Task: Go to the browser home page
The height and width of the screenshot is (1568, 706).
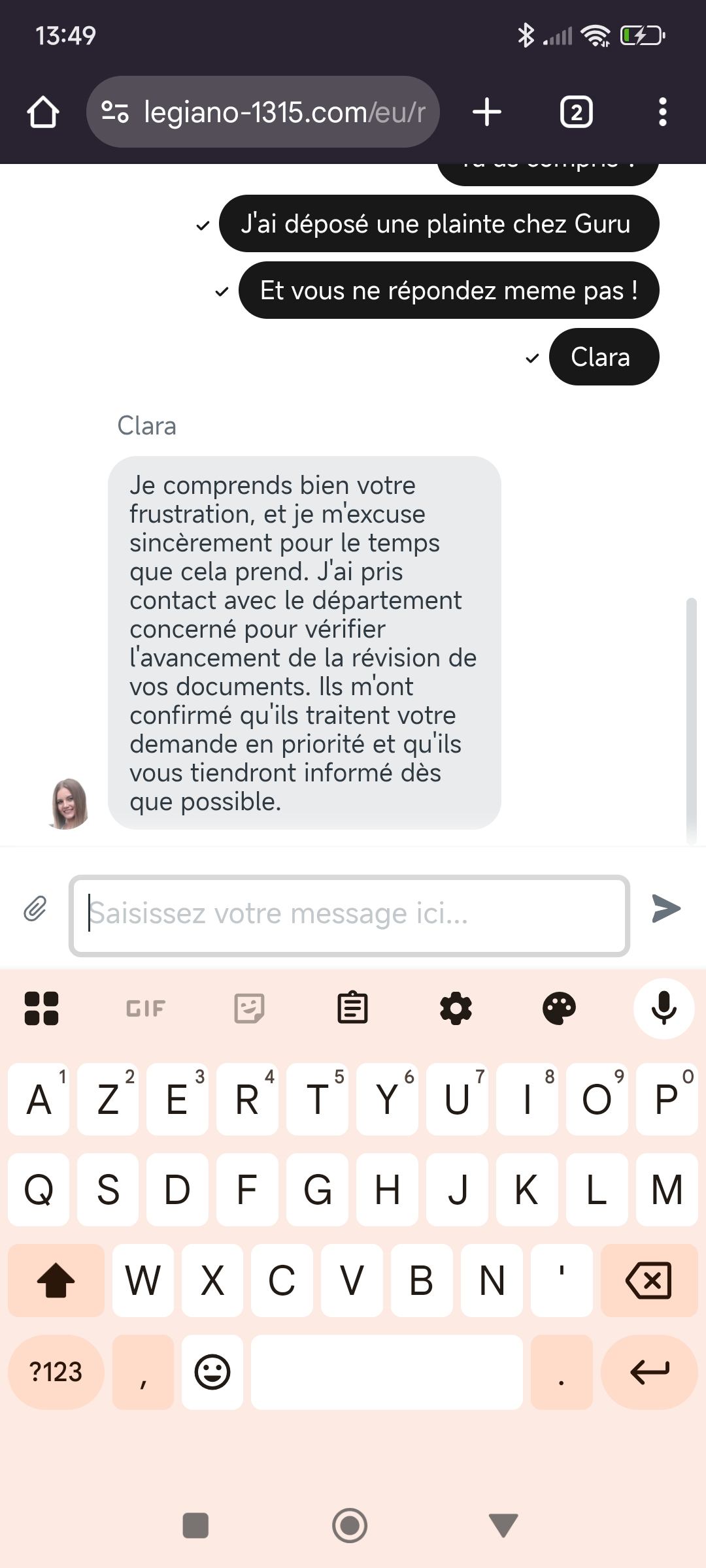Action: (43, 112)
